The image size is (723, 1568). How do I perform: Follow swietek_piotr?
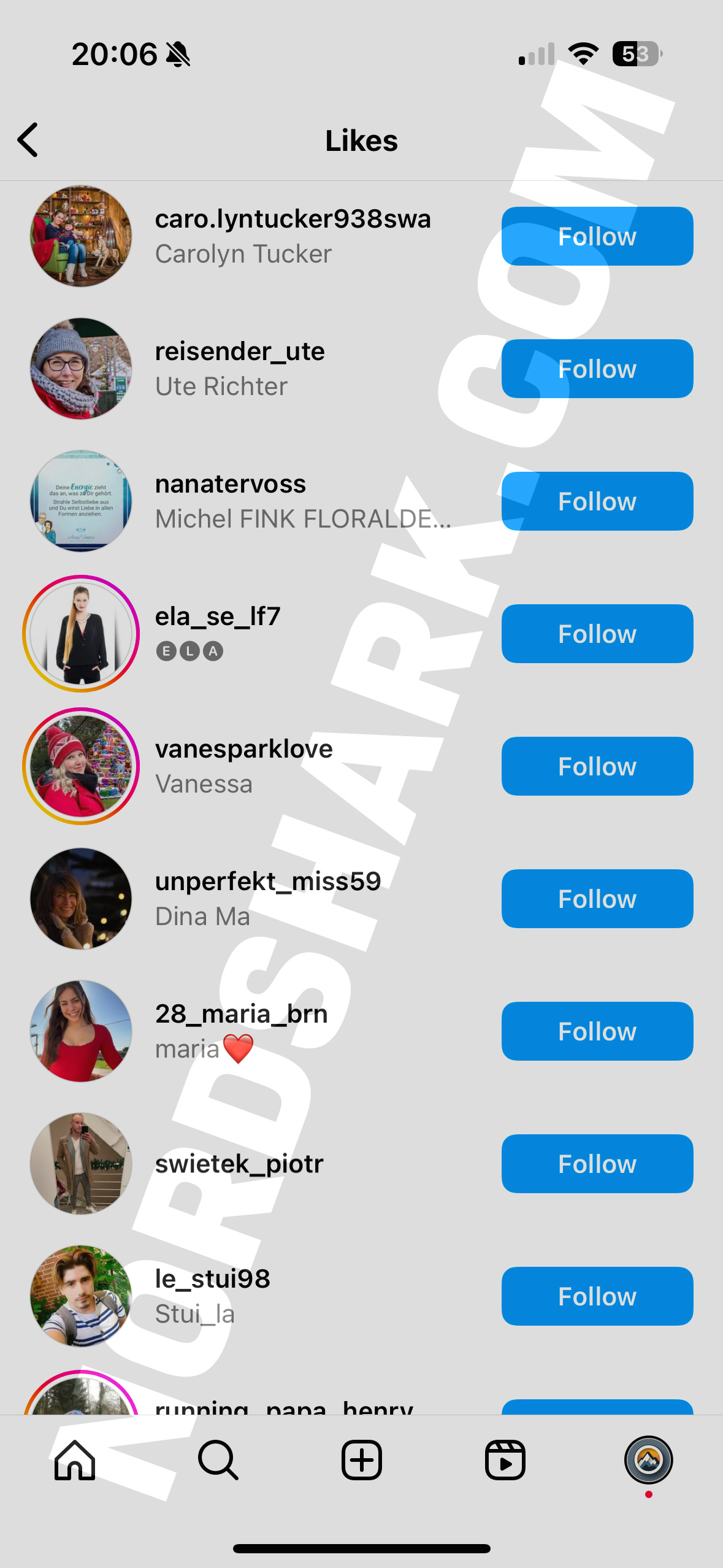tap(597, 1164)
